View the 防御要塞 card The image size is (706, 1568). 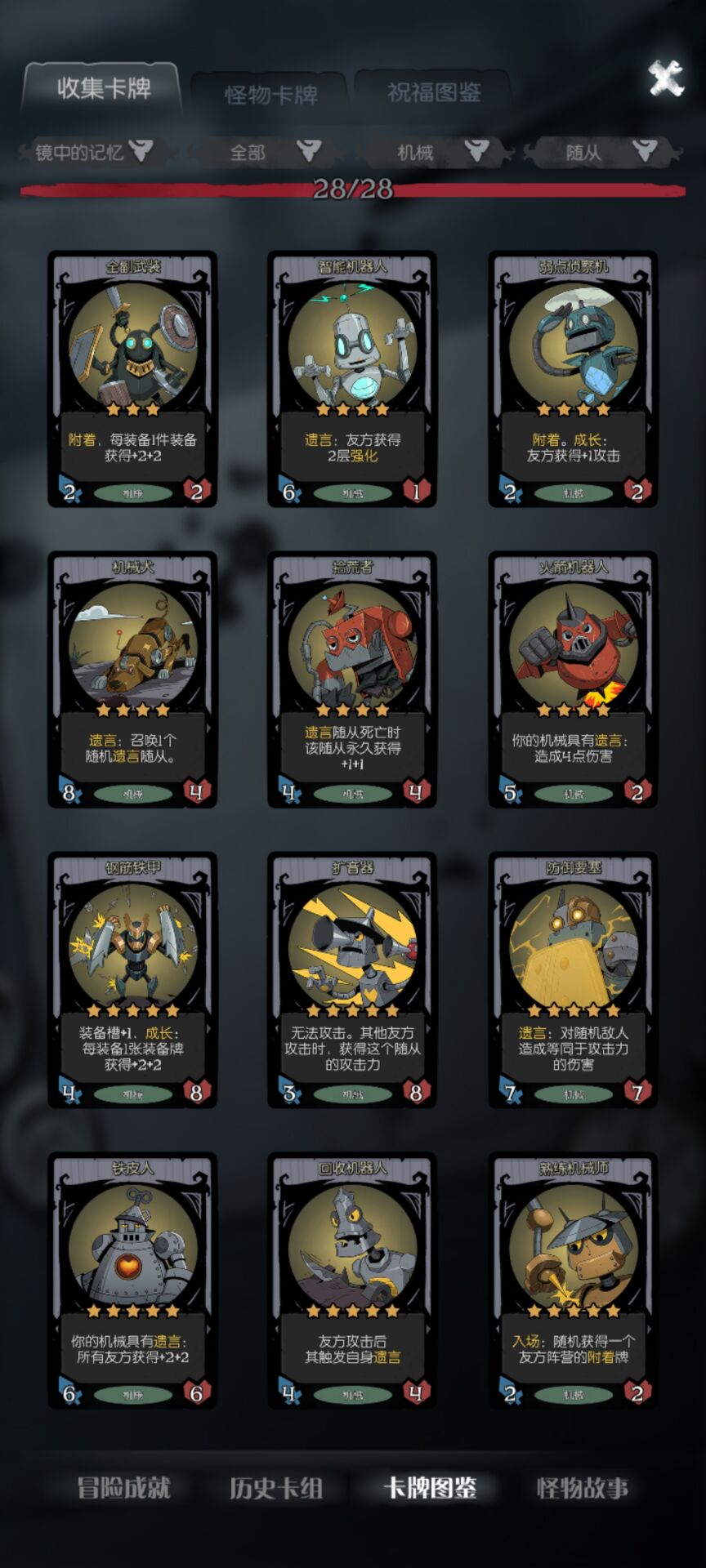573,980
